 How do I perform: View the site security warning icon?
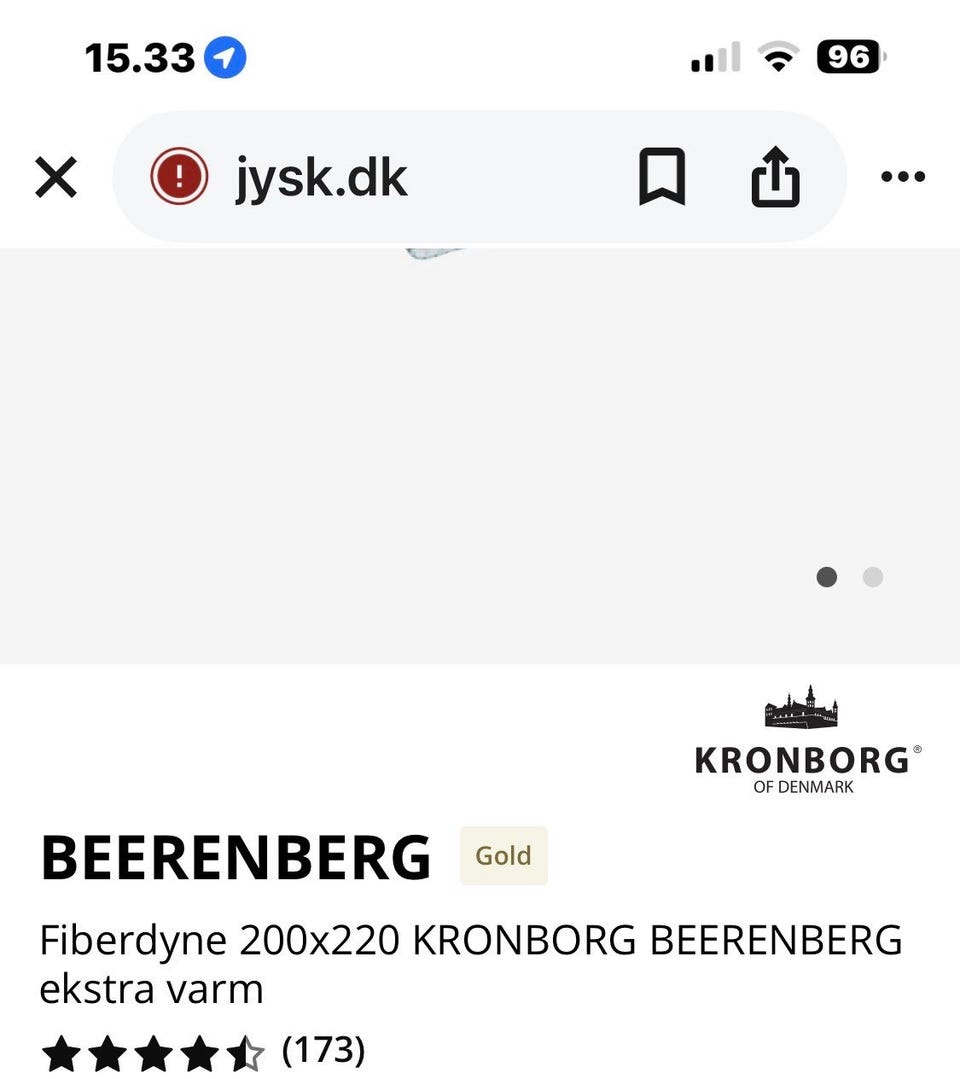(179, 177)
